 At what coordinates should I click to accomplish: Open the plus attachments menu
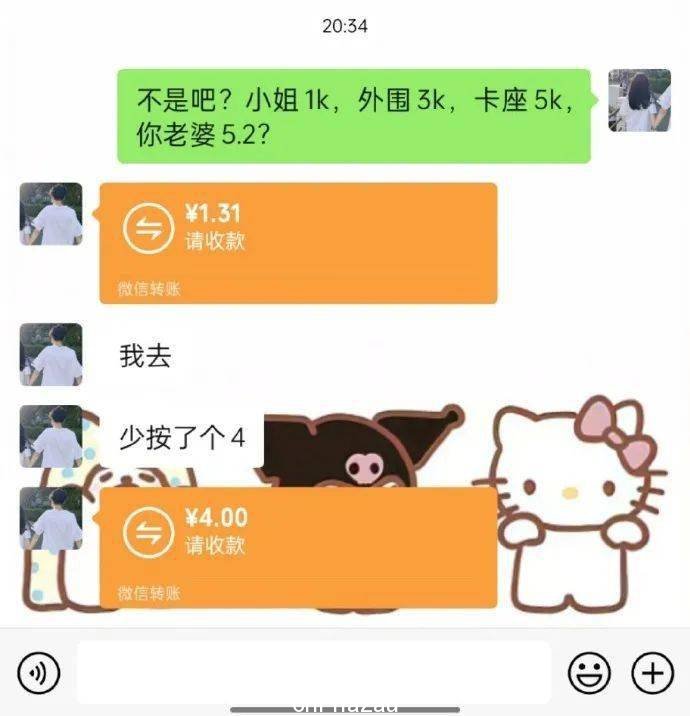[x=653, y=672]
